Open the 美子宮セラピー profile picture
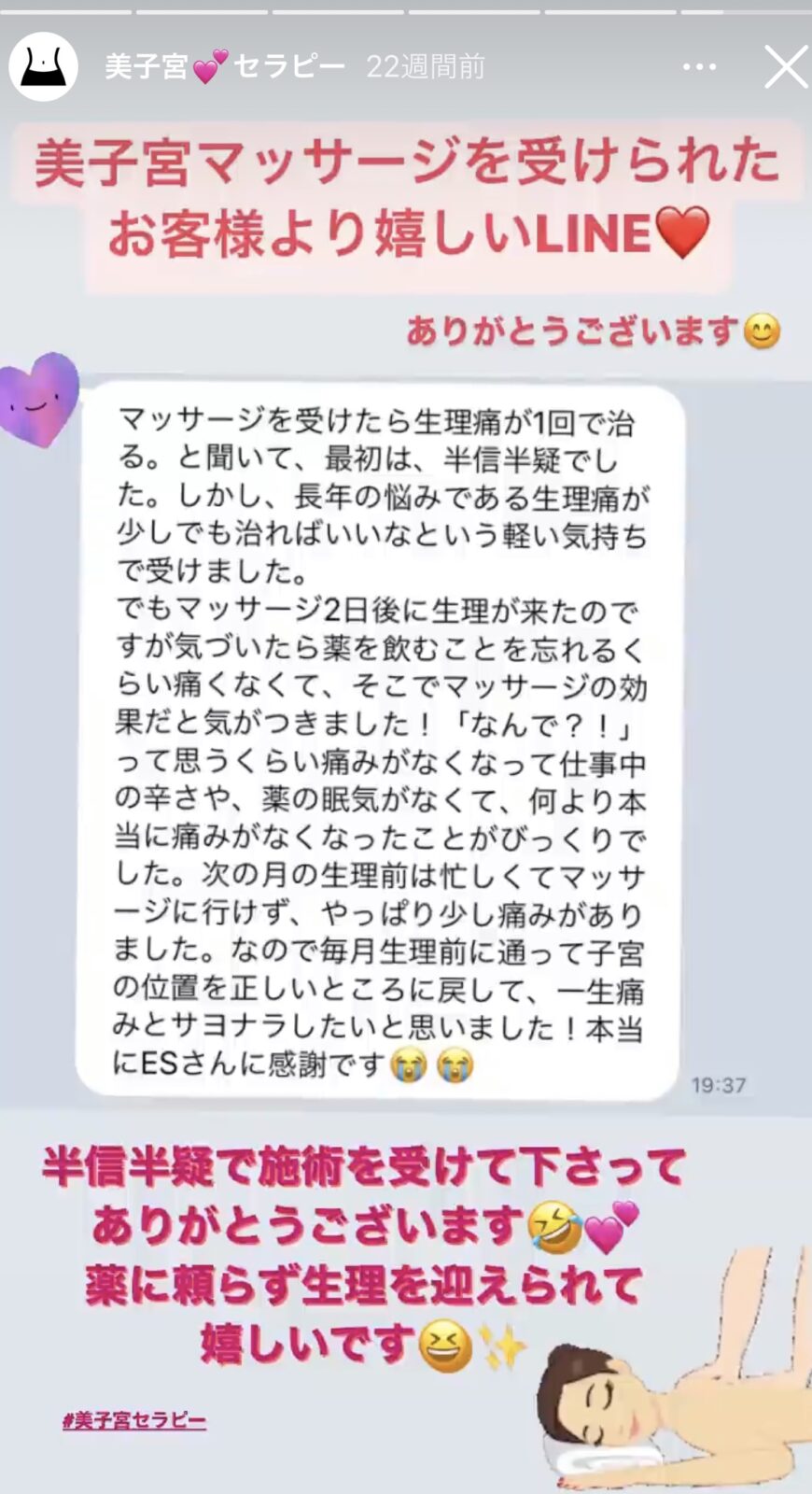Image resolution: width=812 pixels, height=1494 pixels. [x=43, y=66]
